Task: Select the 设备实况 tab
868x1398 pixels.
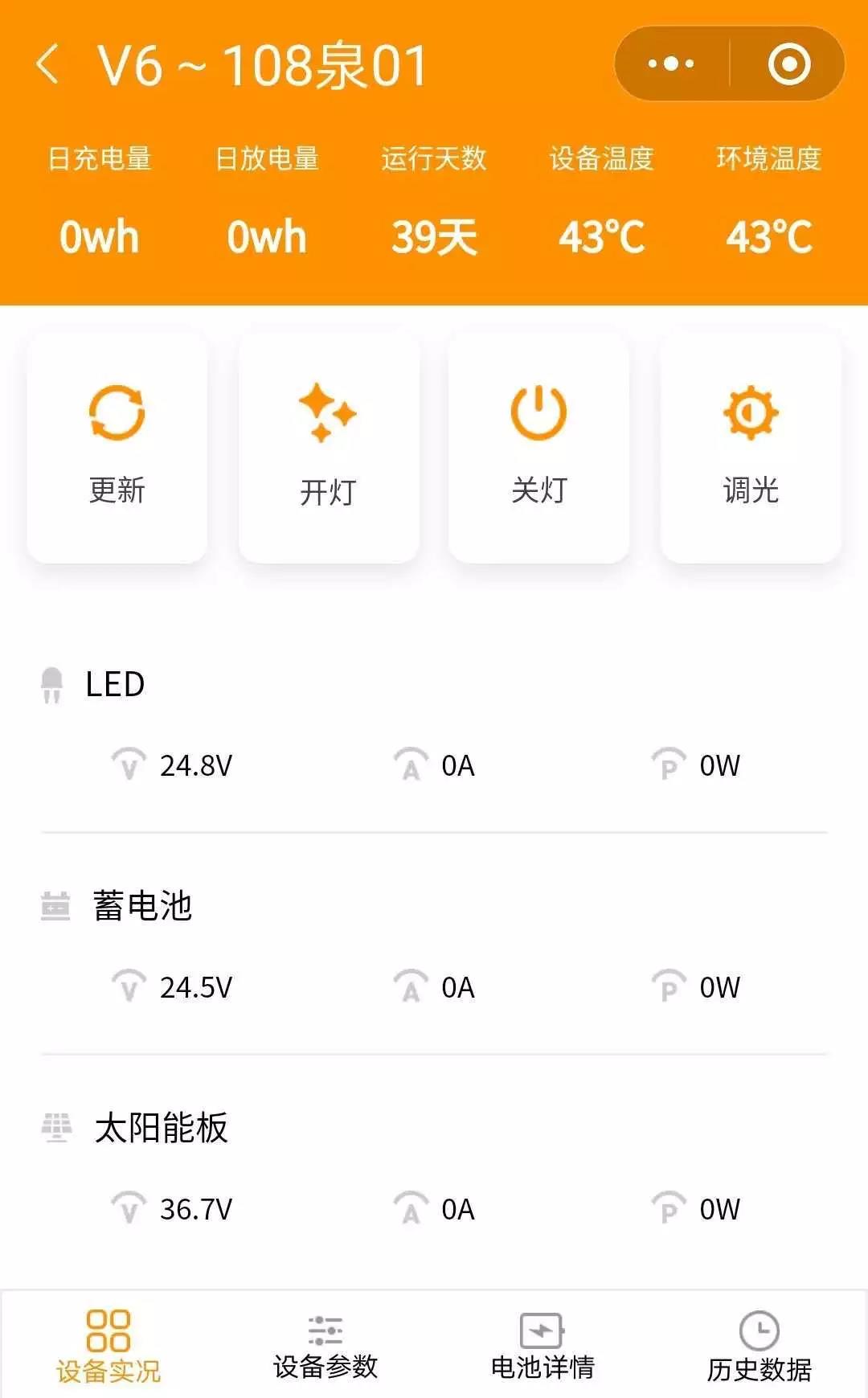Action: (108, 1346)
